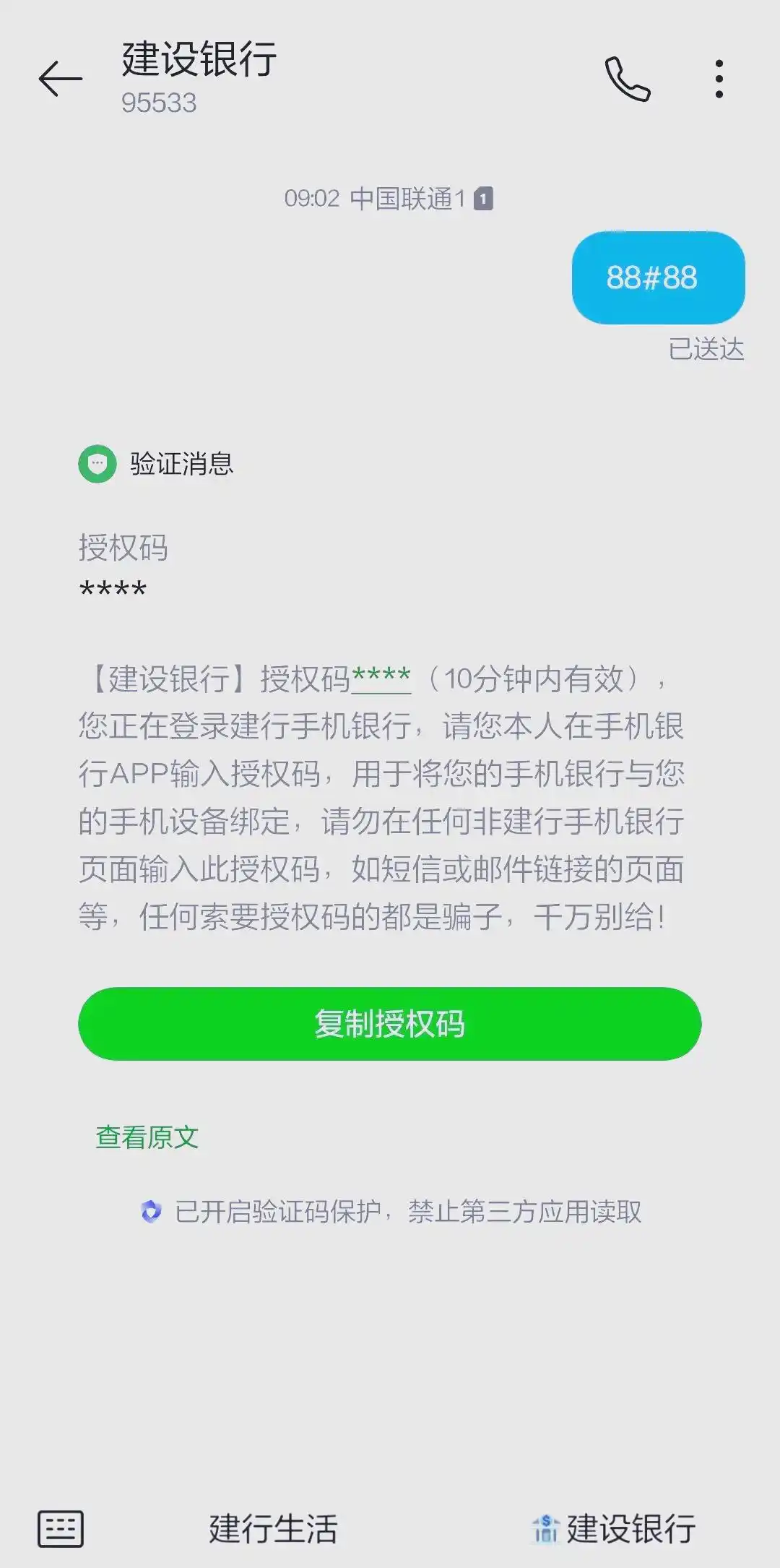Viewport: 780px width, 1568px height.
Task: Tap the masked authorization code link ****
Action: tap(382, 676)
